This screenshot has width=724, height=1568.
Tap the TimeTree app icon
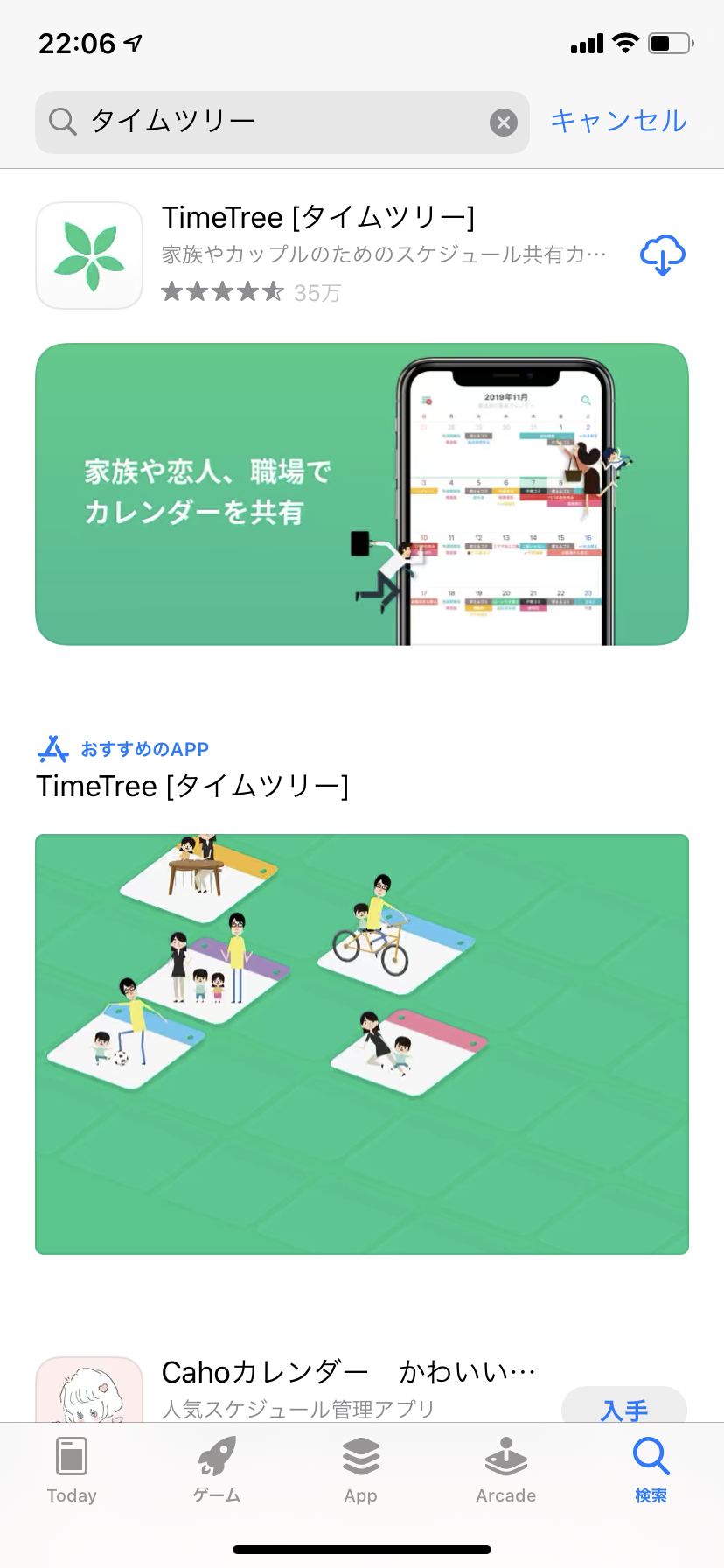(x=88, y=255)
